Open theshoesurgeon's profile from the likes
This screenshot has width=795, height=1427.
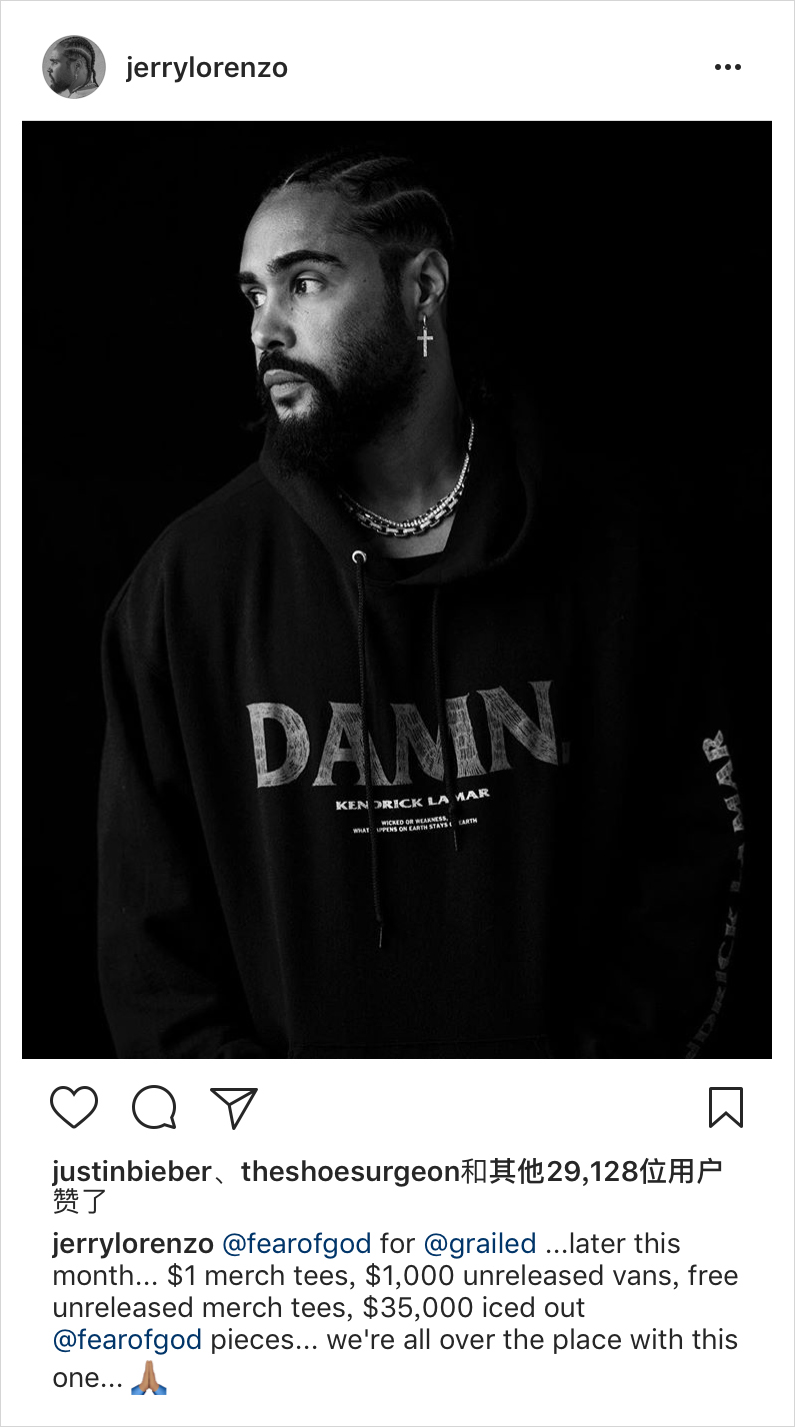click(x=350, y=1171)
